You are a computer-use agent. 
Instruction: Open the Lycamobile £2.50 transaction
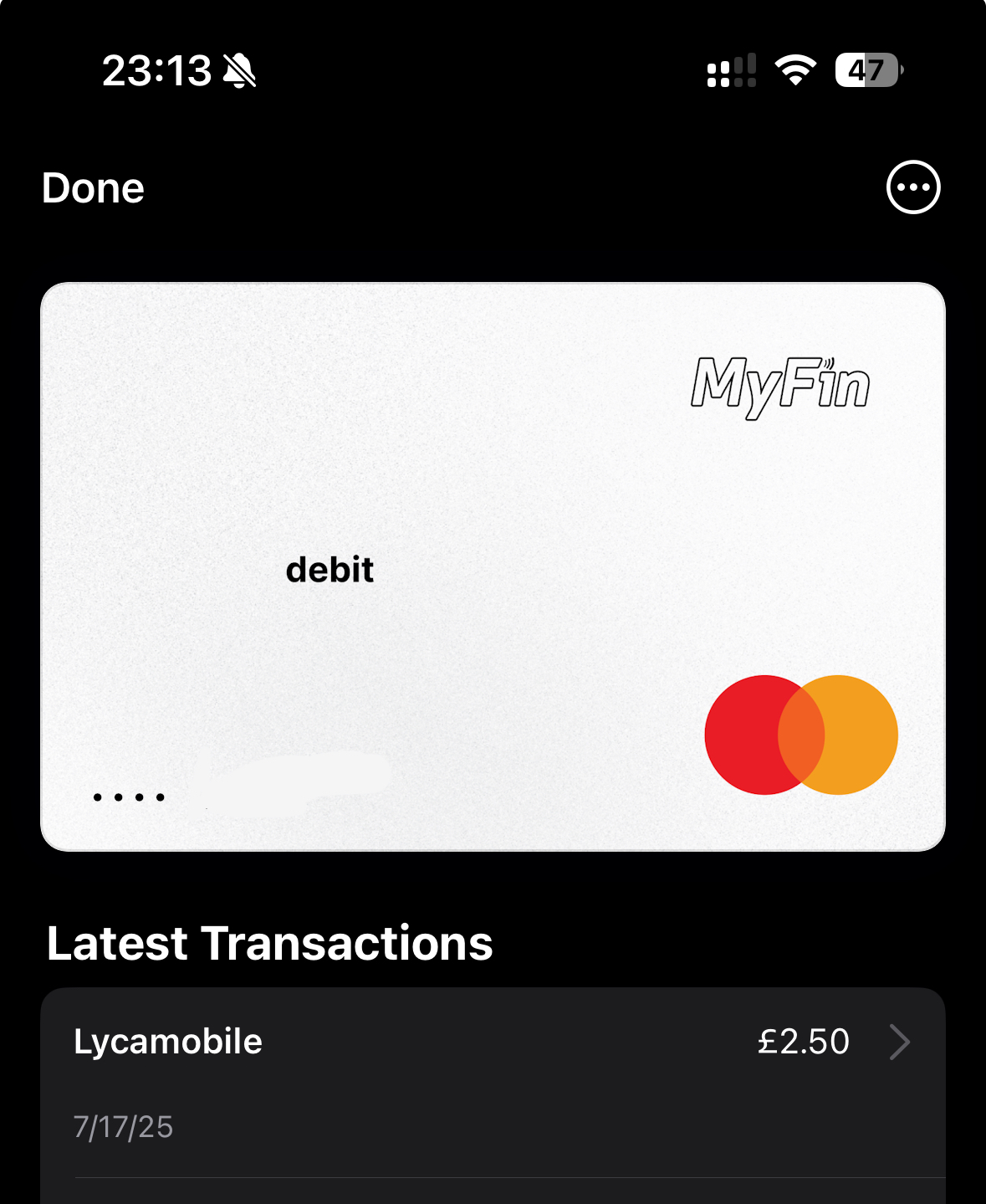493,1079
